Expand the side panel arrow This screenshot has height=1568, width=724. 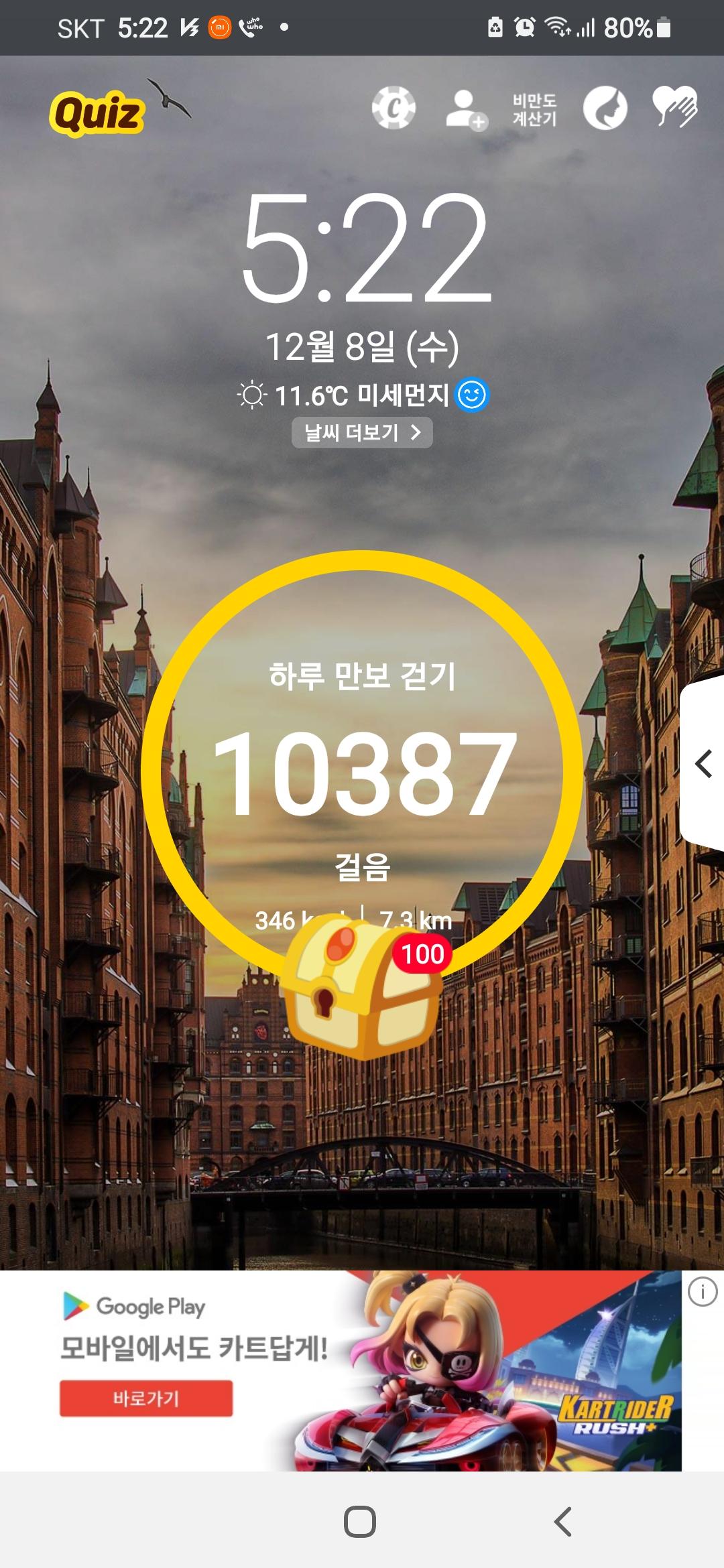pyautogui.click(x=703, y=764)
